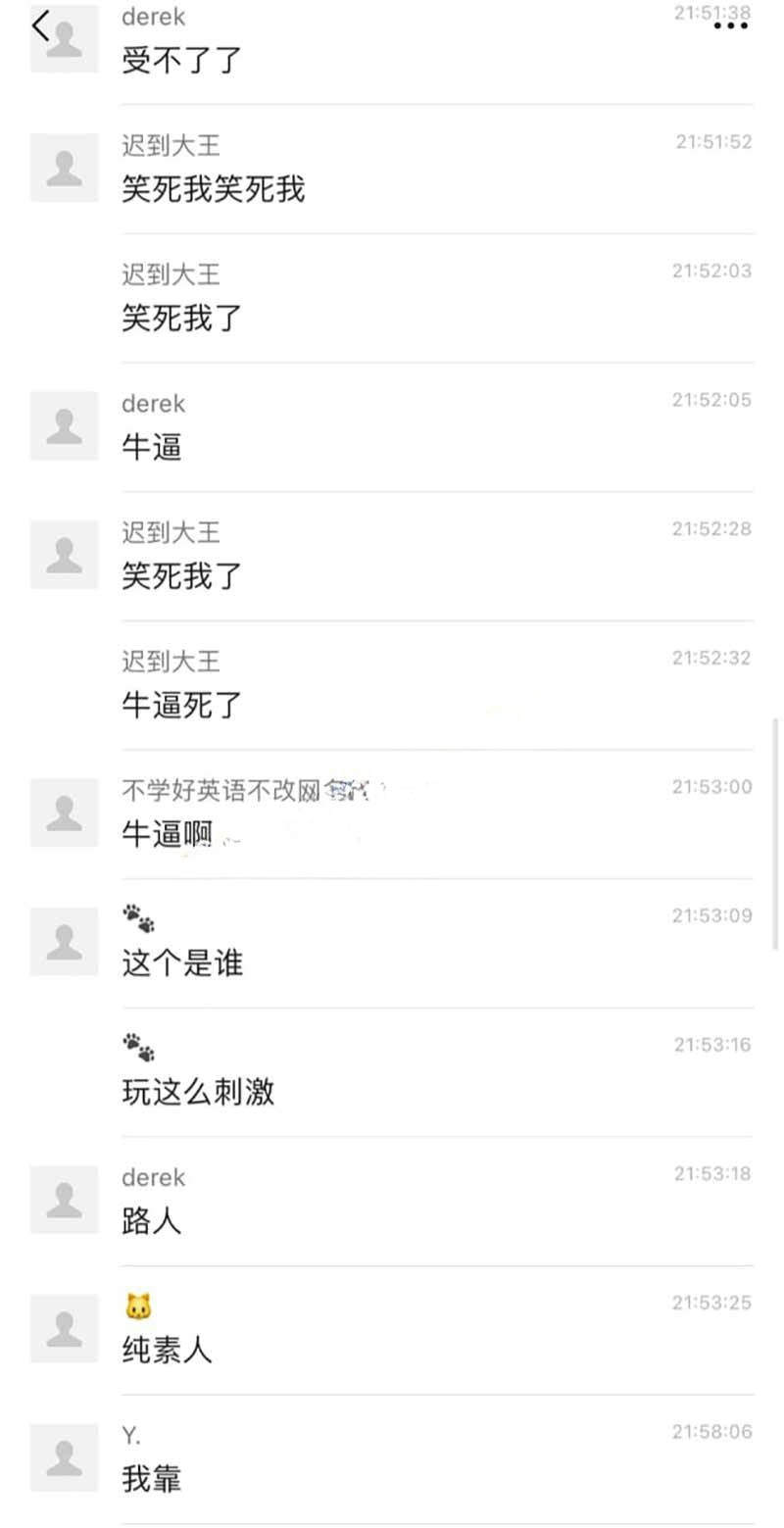Go back using the top-left arrow

pos(40,26)
